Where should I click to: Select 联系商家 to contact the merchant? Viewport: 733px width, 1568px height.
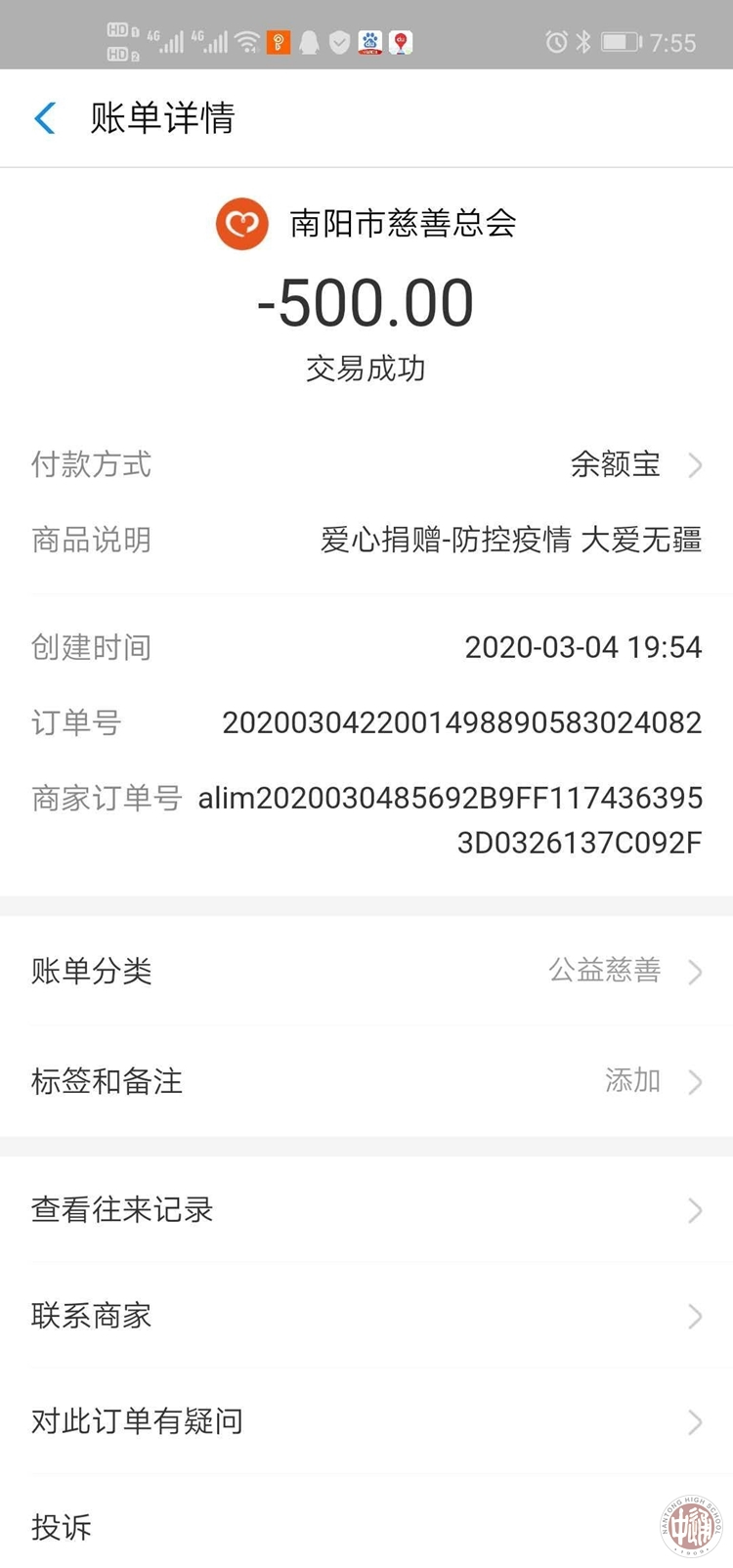(x=366, y=1316)
